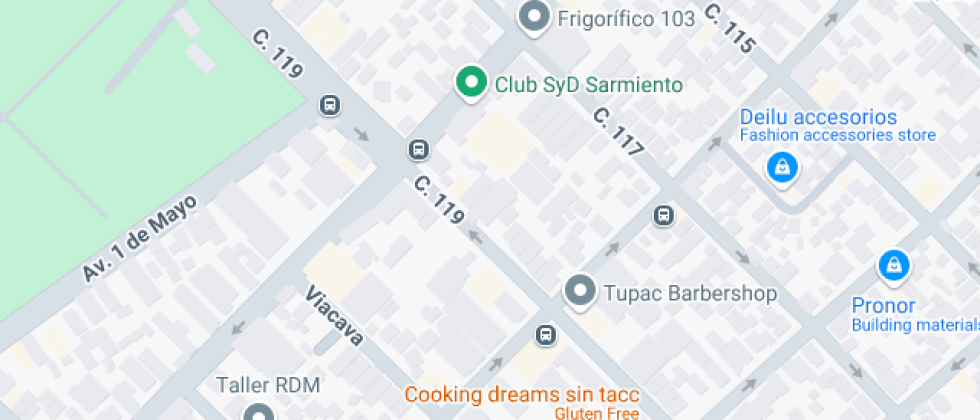This screenshot has width=980, height=420.
Task: Select the Taller RDM pin
Action: (258, 412)
